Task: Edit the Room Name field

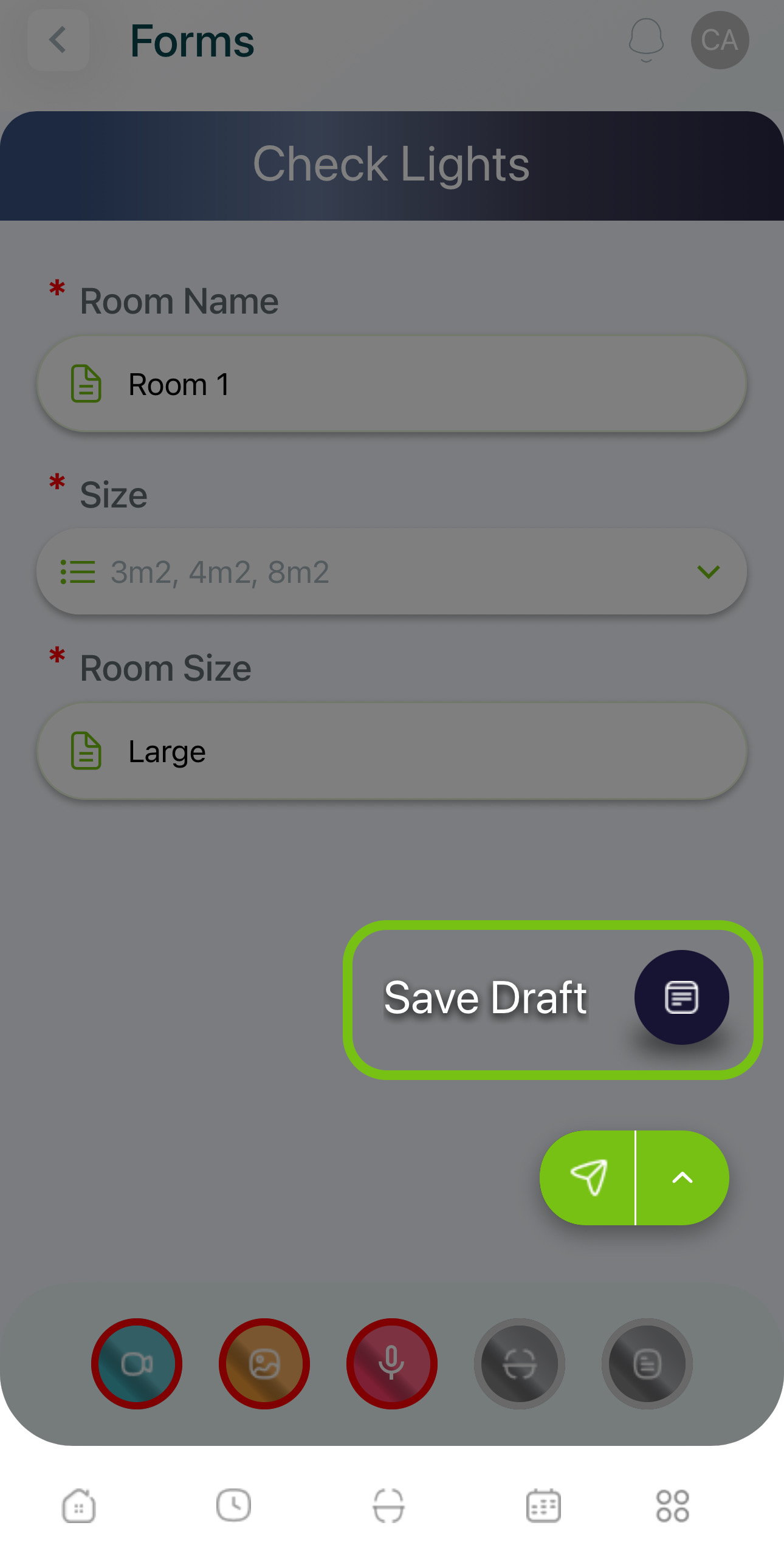Action: point(391,385)
